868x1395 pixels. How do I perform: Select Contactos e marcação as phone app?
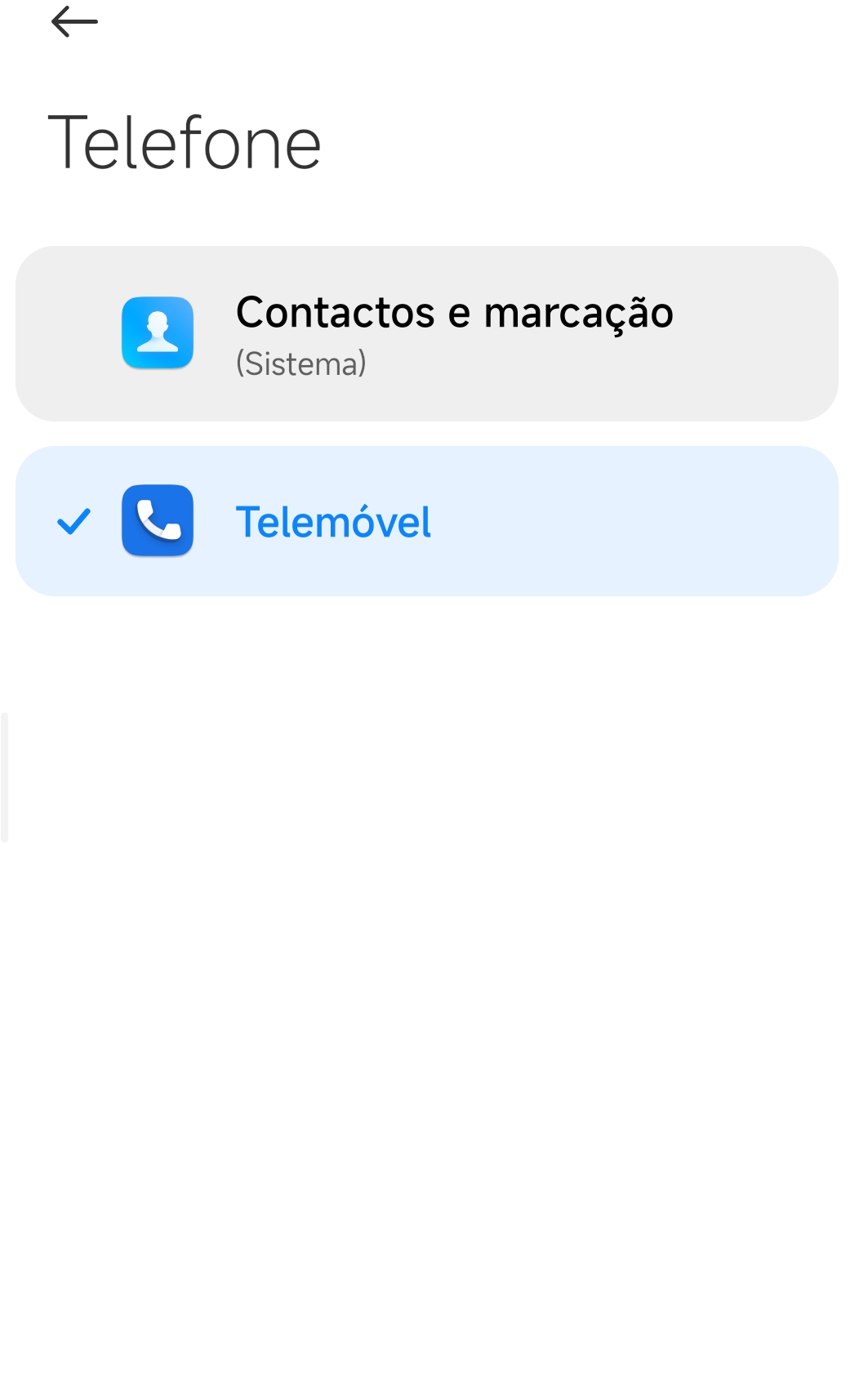(x=427, y=333)
